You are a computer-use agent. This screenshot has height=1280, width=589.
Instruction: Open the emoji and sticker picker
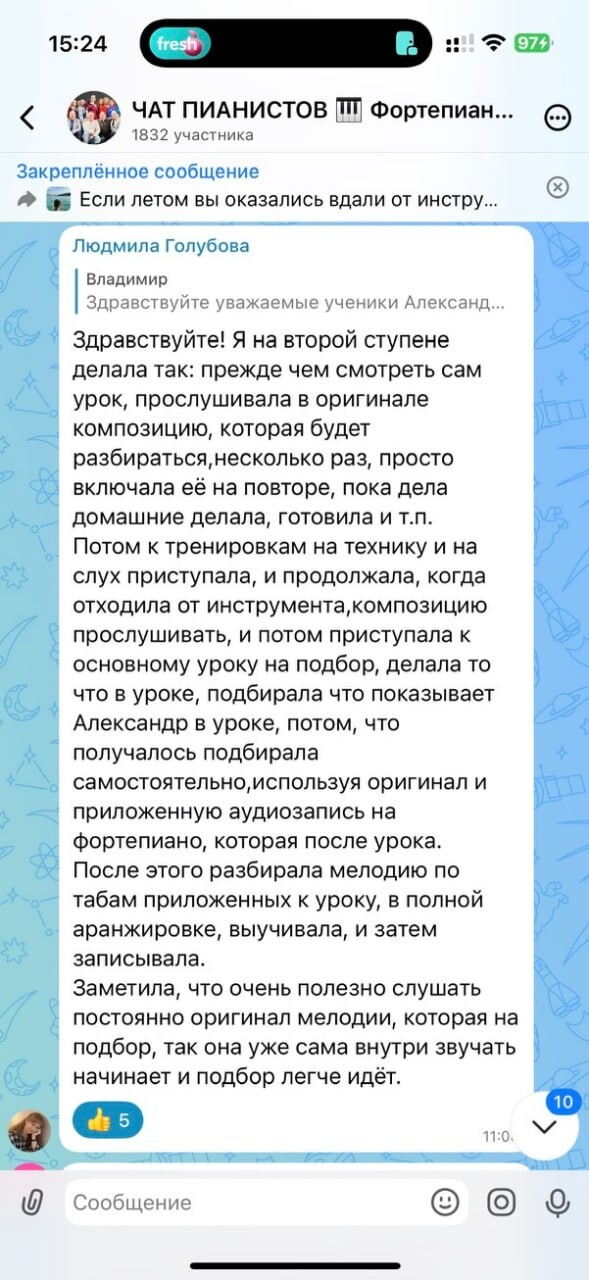coord(444,1201)
